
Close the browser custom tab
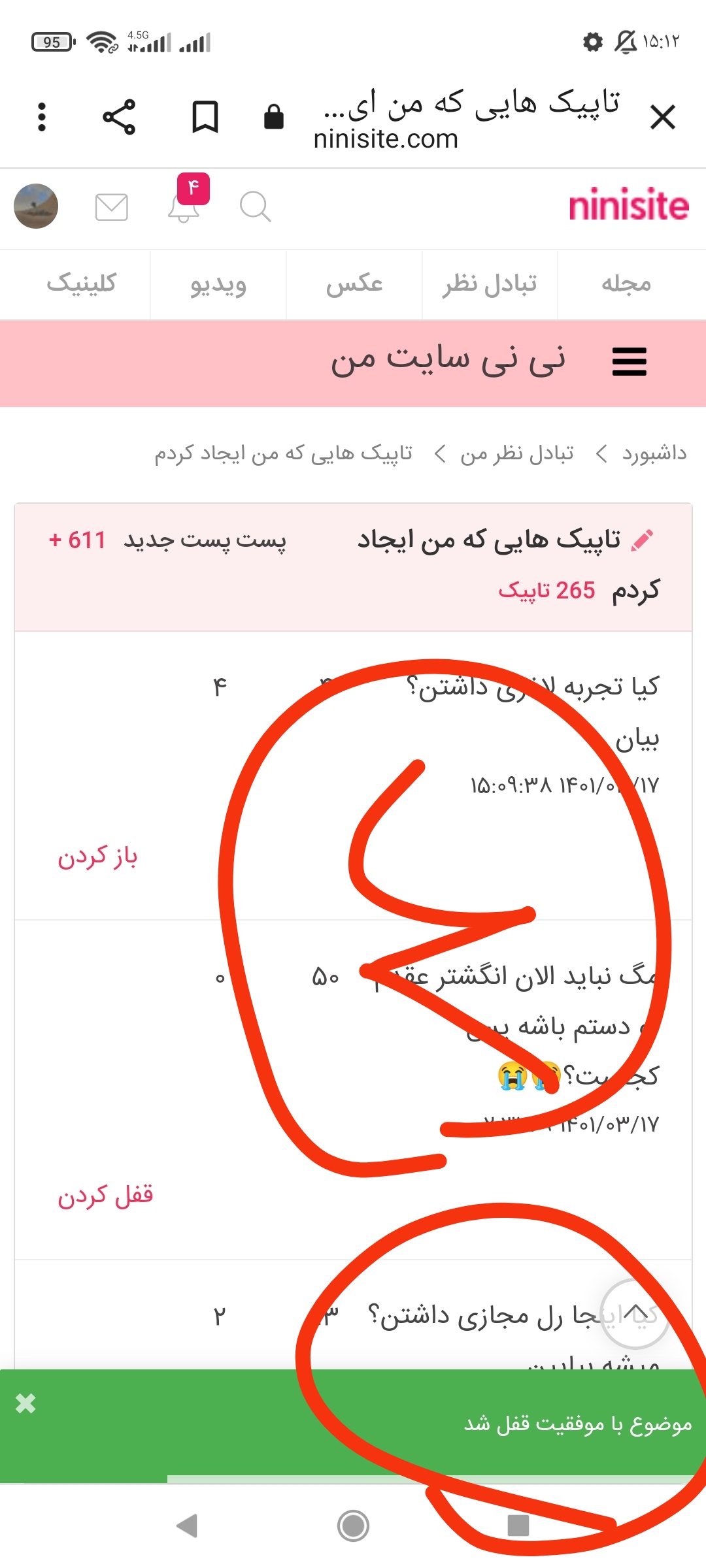[662, 118]
